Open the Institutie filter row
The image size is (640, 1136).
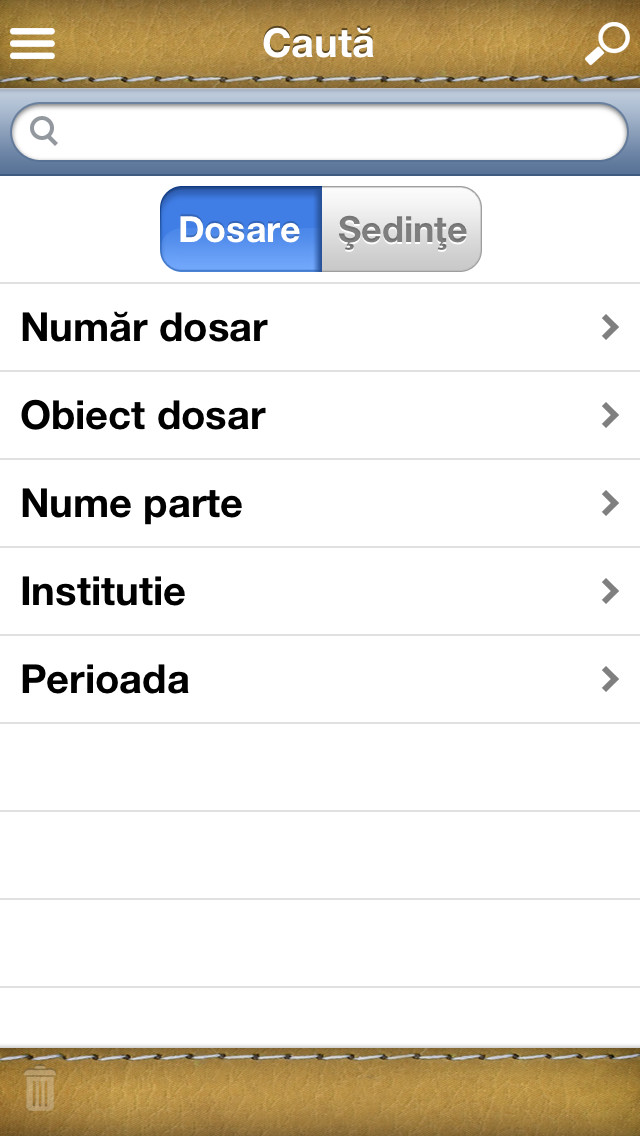pos(320,592)
